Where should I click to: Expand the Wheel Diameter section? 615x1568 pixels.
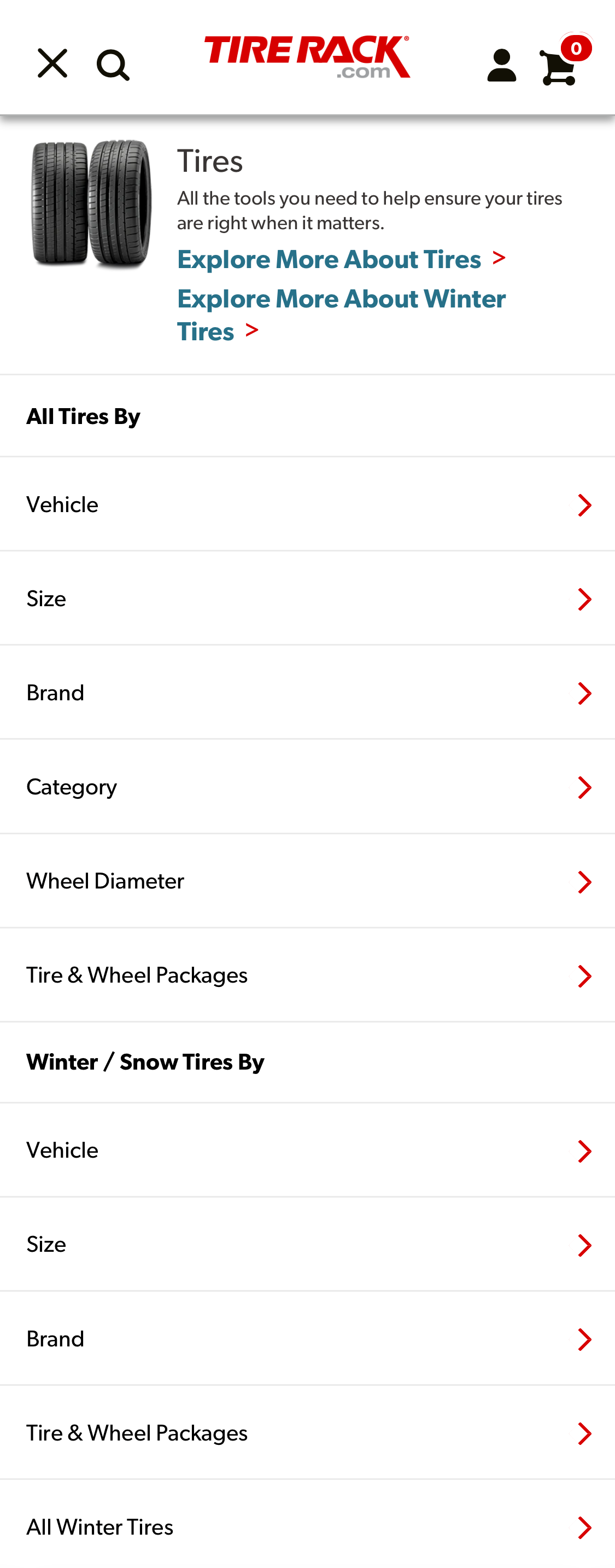(307, 881)
